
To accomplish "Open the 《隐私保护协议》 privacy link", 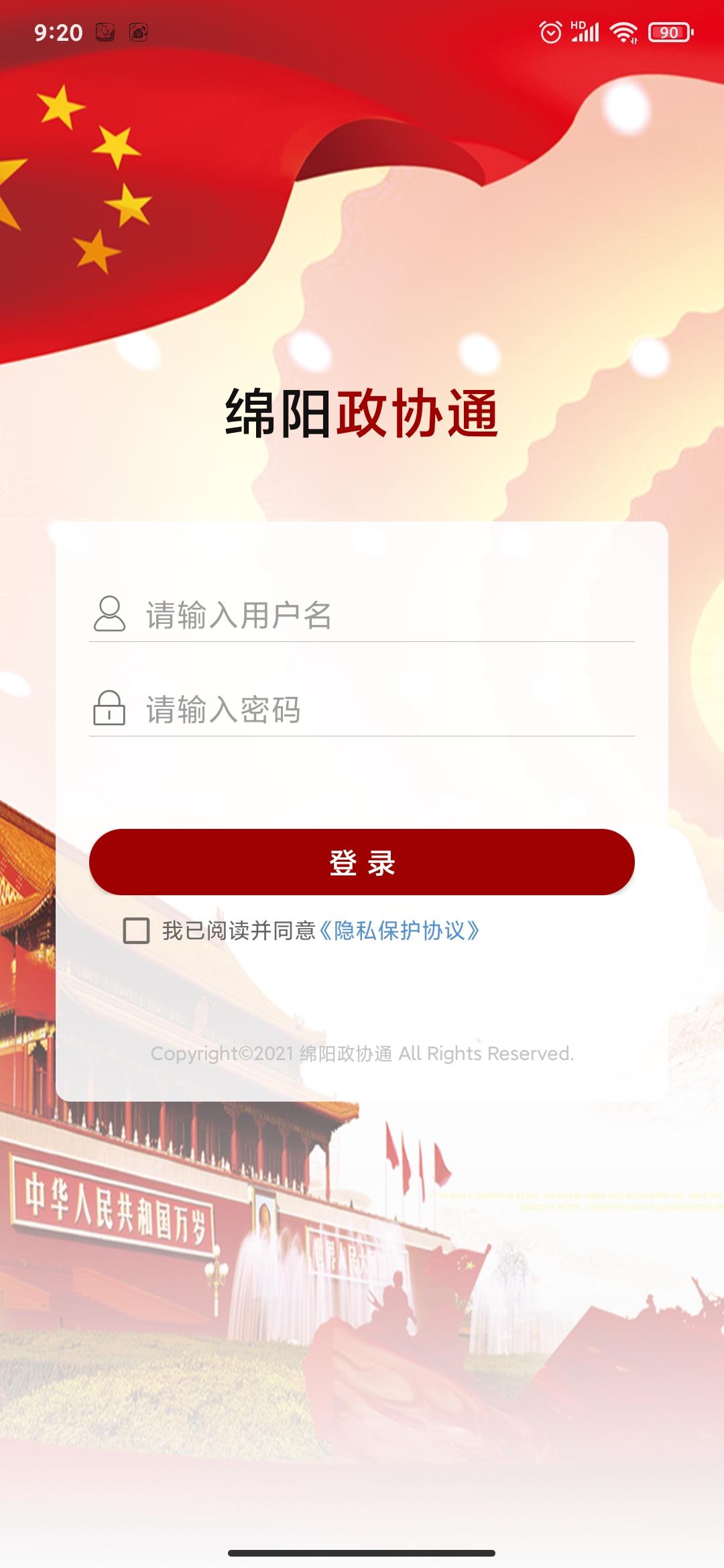I will [x=400, y=931].
